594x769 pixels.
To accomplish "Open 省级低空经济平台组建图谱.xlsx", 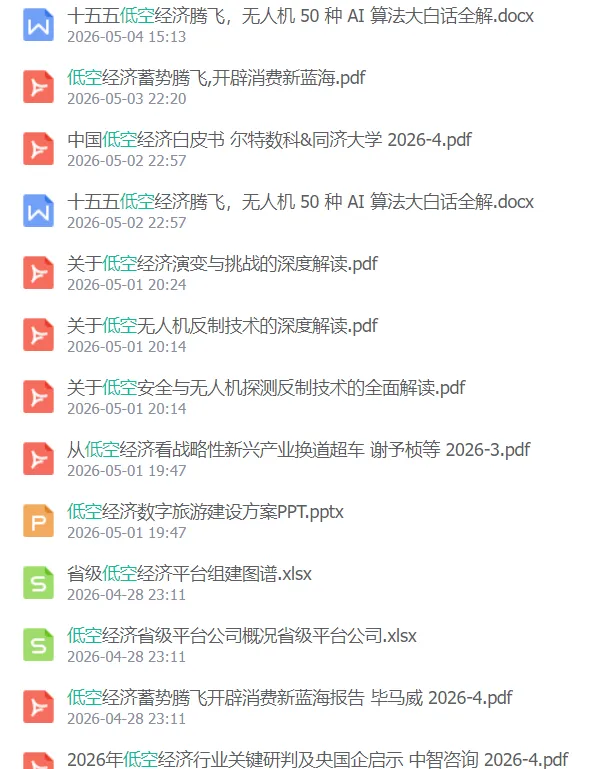I will pyautogui.click(x=189, y=574).
